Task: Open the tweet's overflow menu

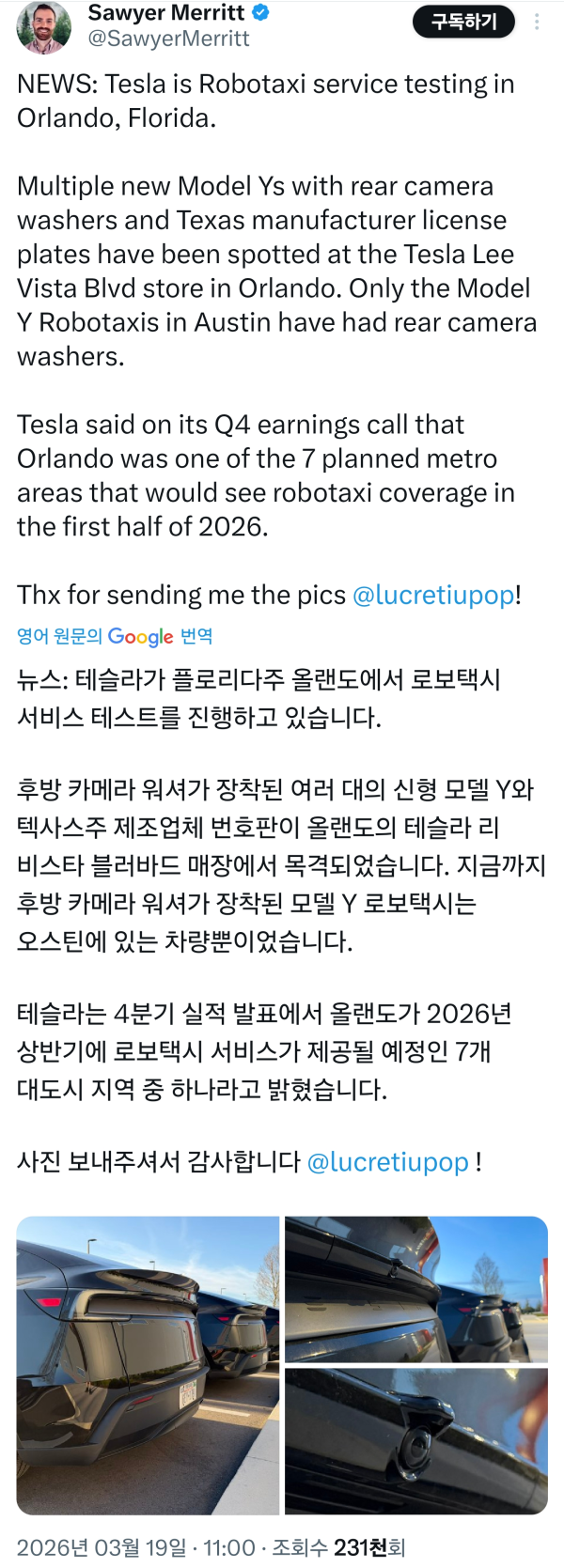Action: [537, 22]
